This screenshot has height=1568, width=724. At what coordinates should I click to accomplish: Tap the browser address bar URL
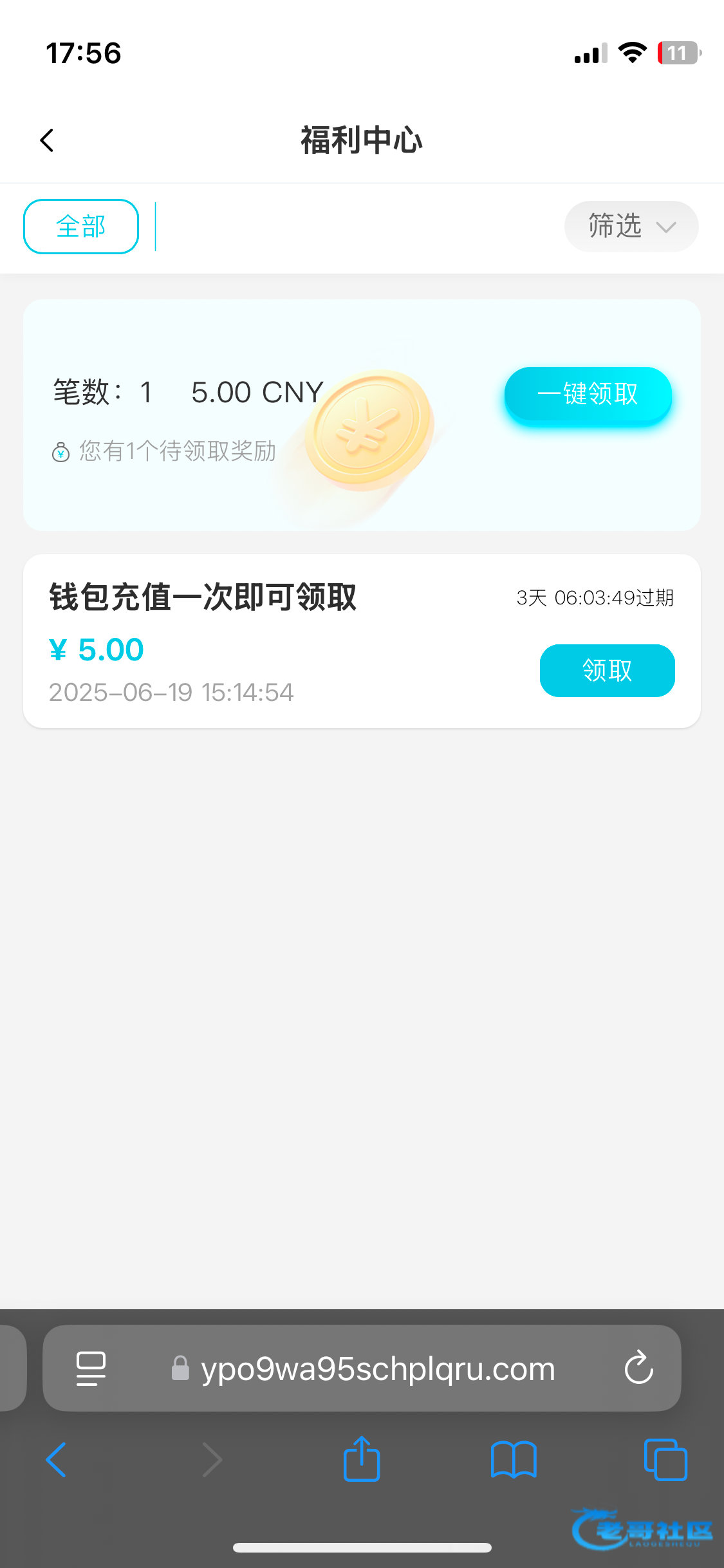tap(378, 1368)
